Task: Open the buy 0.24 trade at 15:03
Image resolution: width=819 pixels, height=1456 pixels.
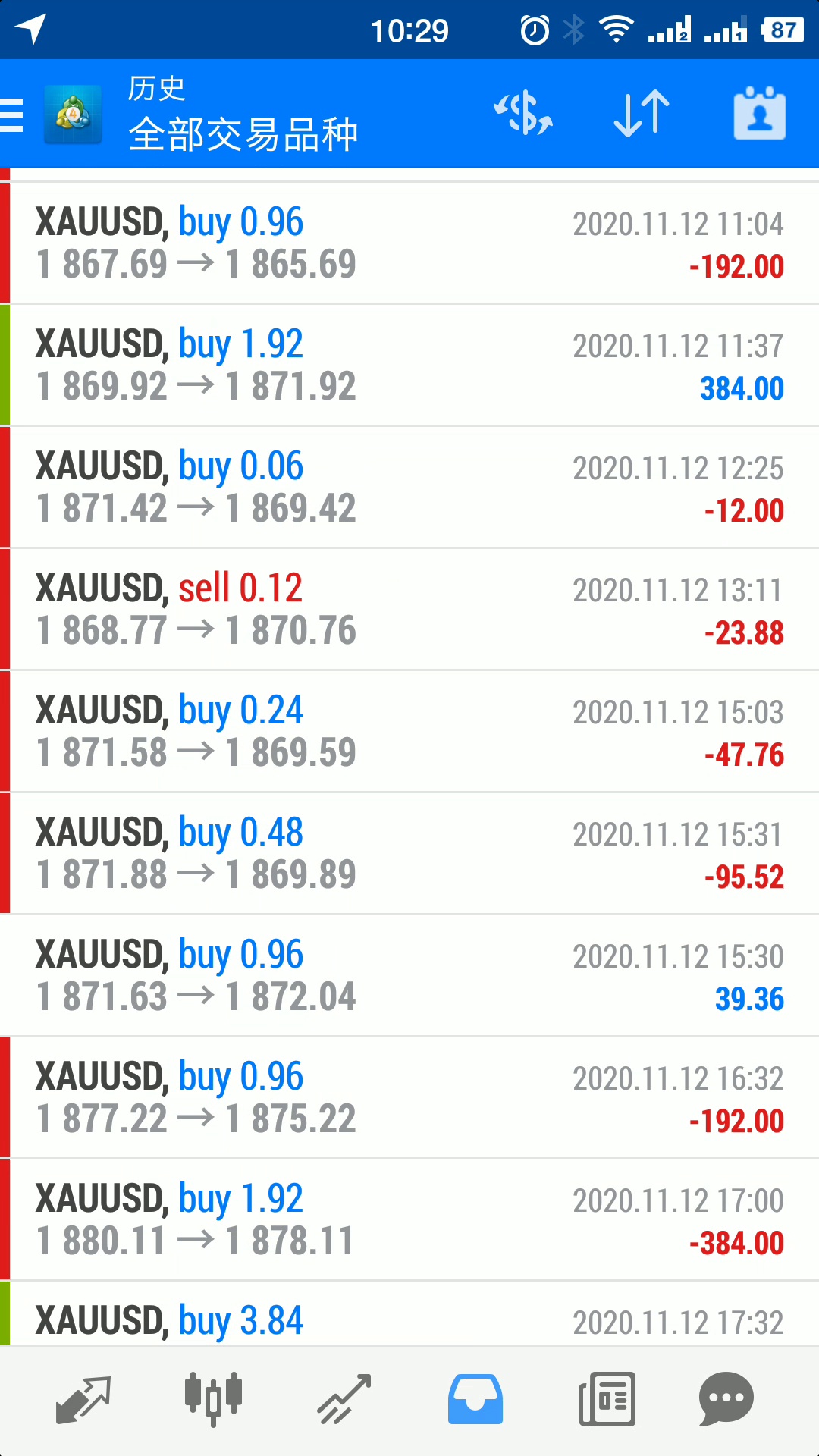Action: [x=409, y=732]
